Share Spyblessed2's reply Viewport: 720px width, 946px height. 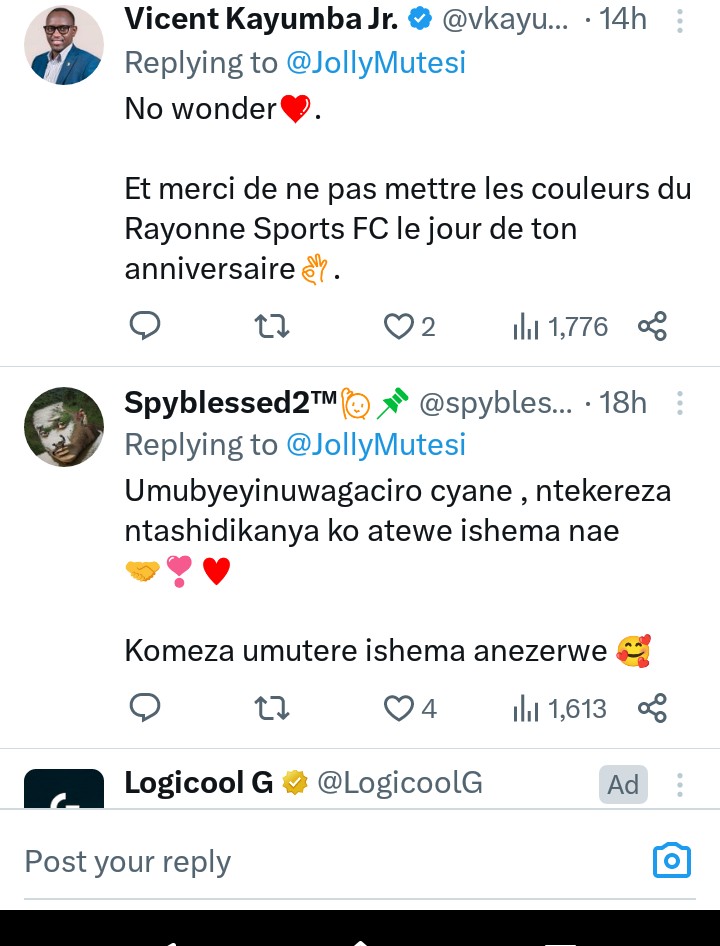[652, 709]
